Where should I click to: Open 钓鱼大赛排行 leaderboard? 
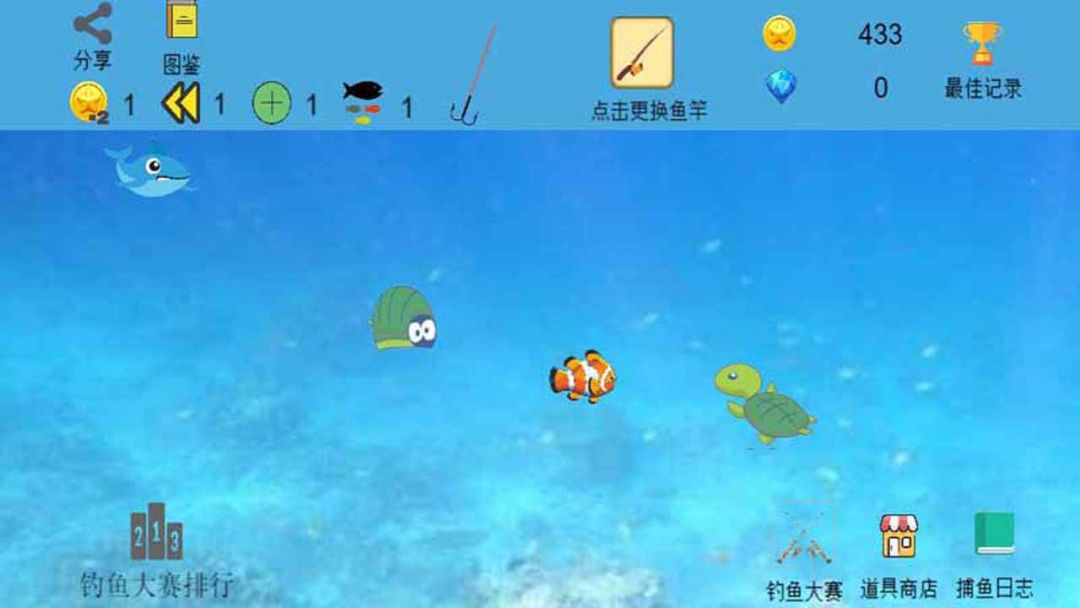coord(157,549)
